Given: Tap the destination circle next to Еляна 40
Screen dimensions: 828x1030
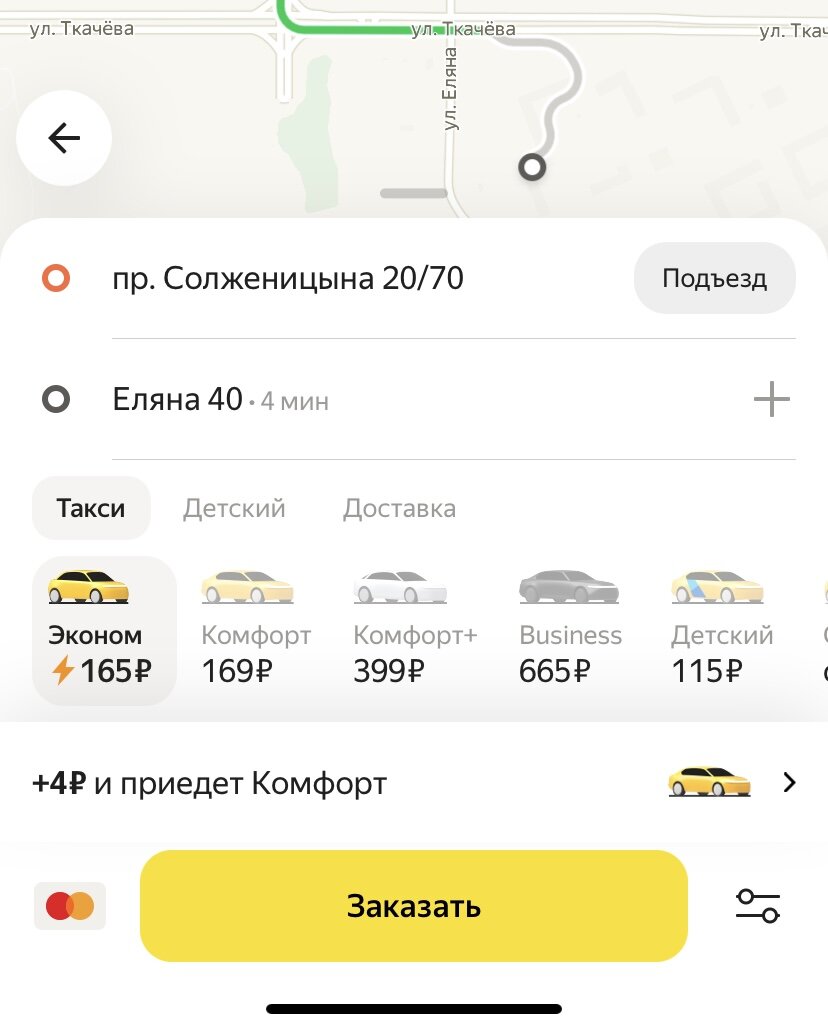Looking at the screenshot, I should coord(57,399).
